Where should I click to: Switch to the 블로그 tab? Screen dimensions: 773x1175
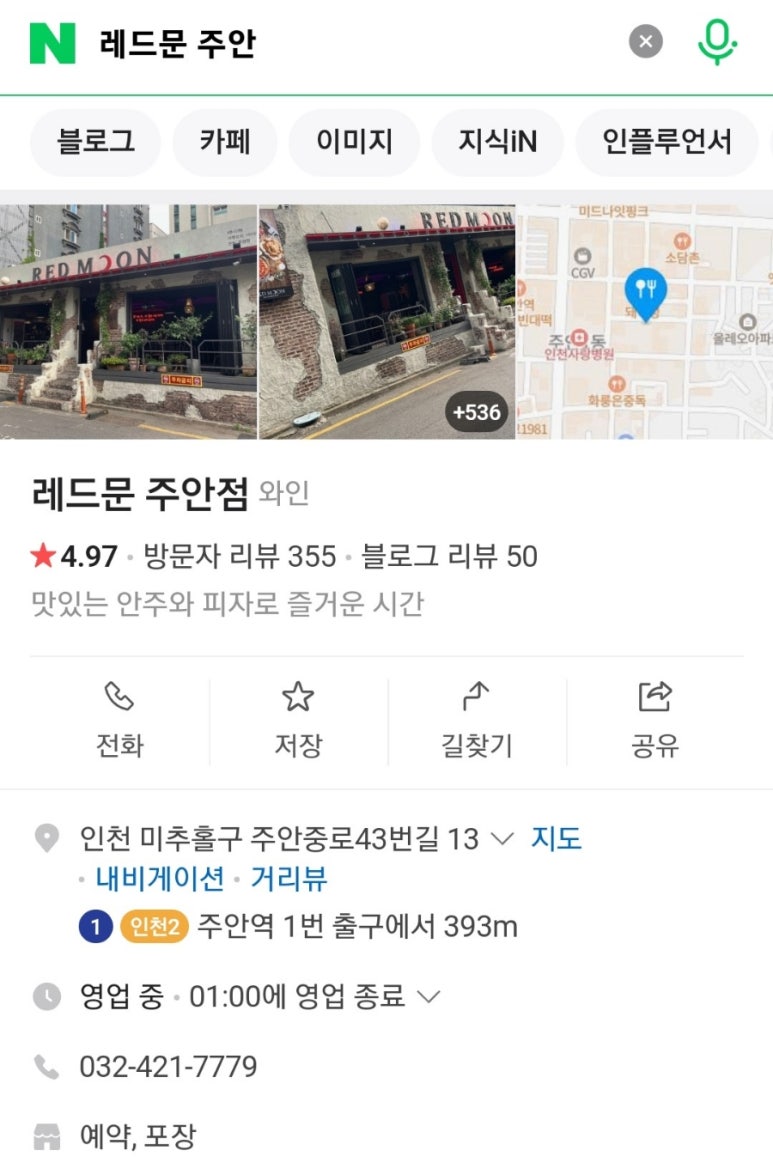tap(96, 142)
